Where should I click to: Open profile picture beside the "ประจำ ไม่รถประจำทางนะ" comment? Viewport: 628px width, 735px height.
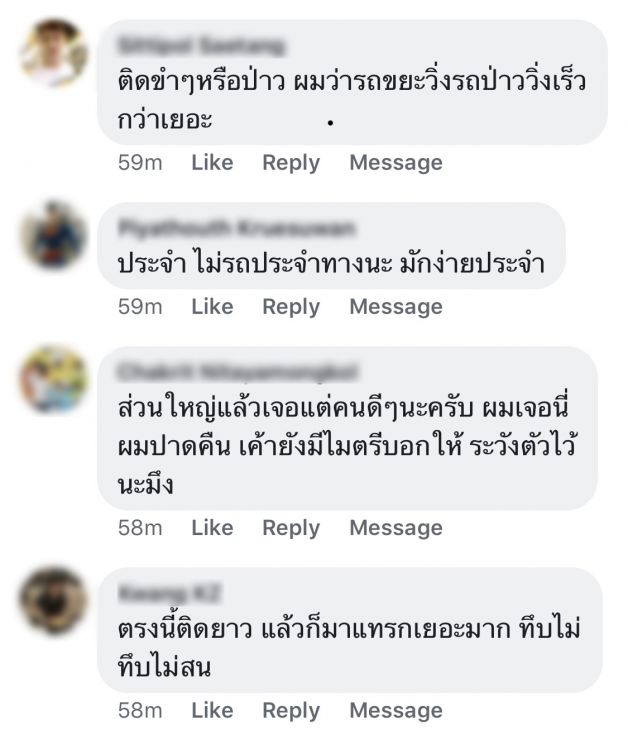[x=54, y=235]
